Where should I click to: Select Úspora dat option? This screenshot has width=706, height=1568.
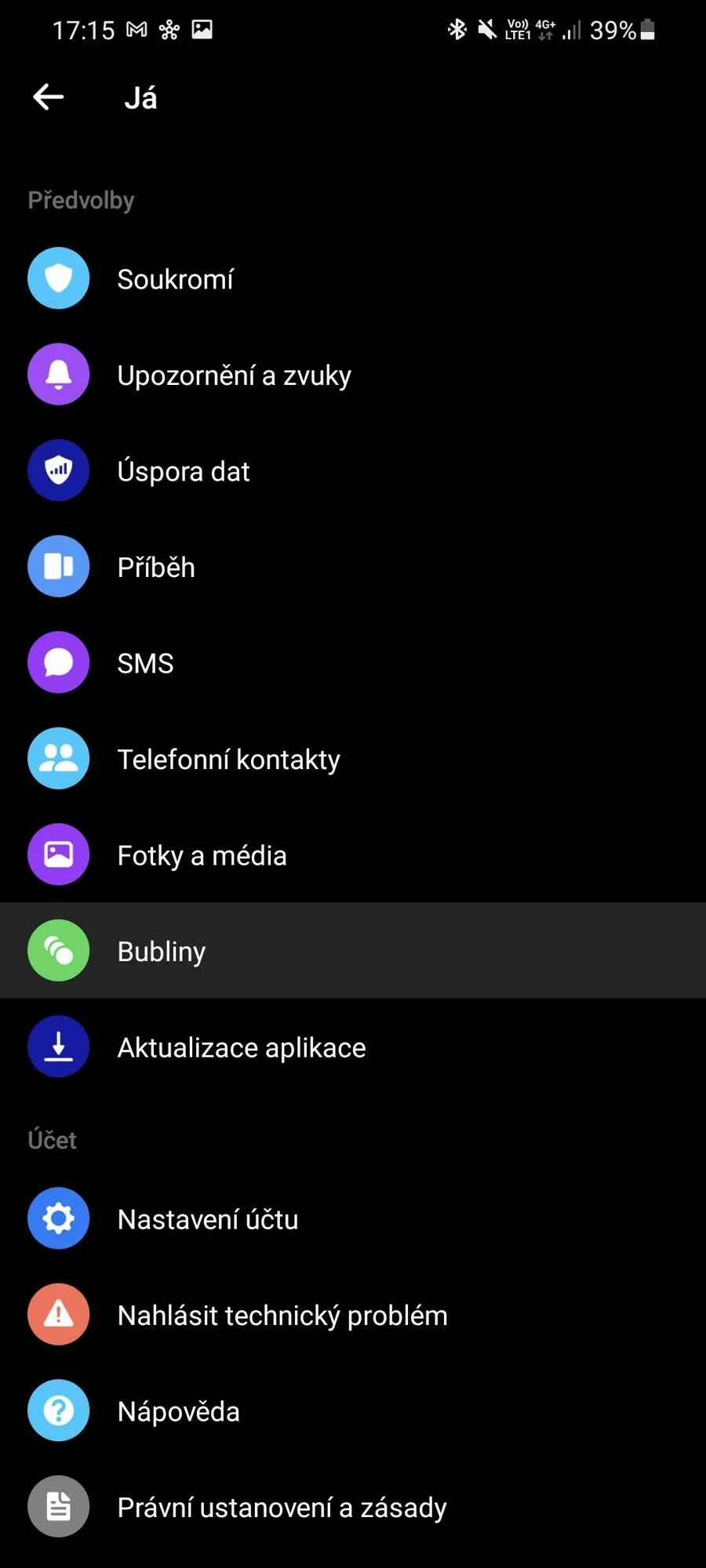pyautogui.click(x=183, y=471)
